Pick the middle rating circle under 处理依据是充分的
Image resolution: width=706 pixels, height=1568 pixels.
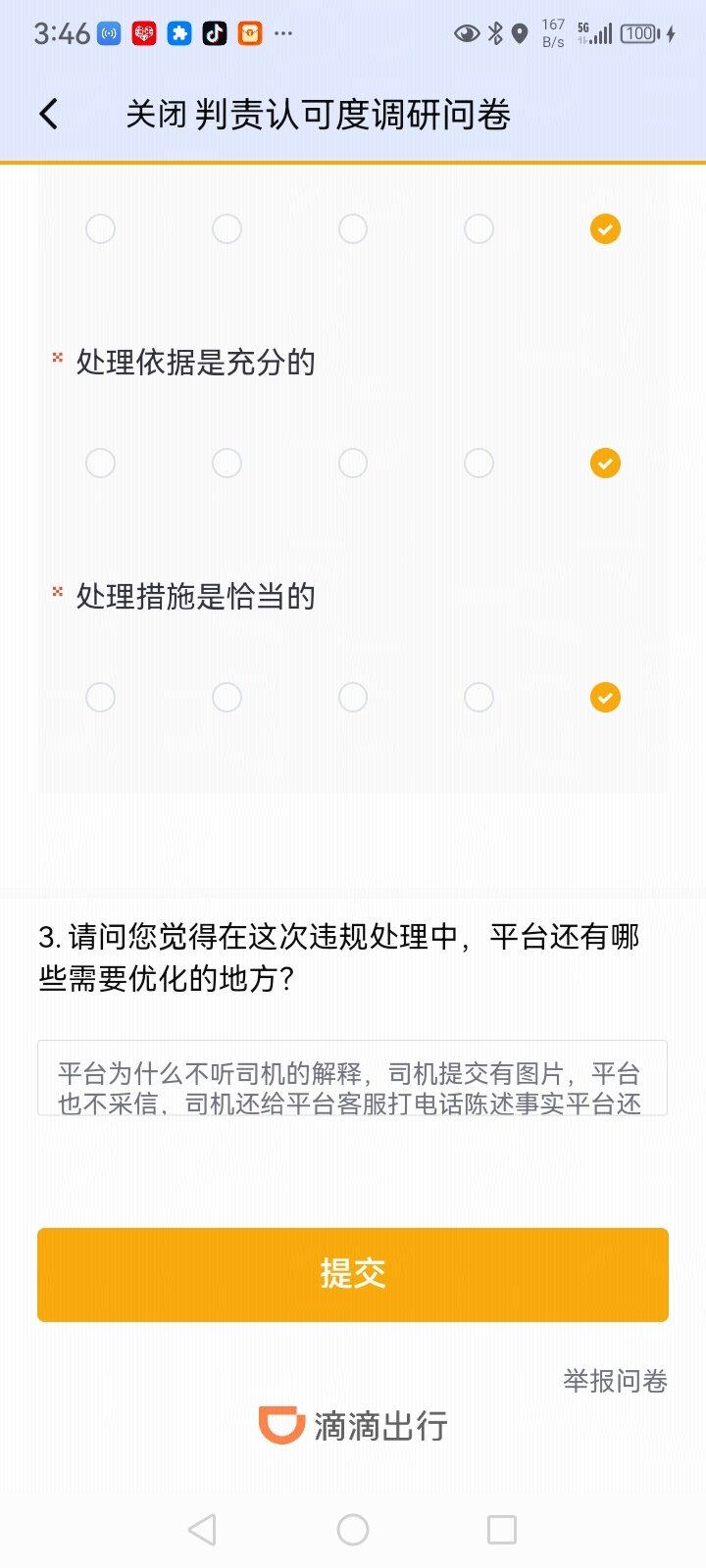click(353, 463)
